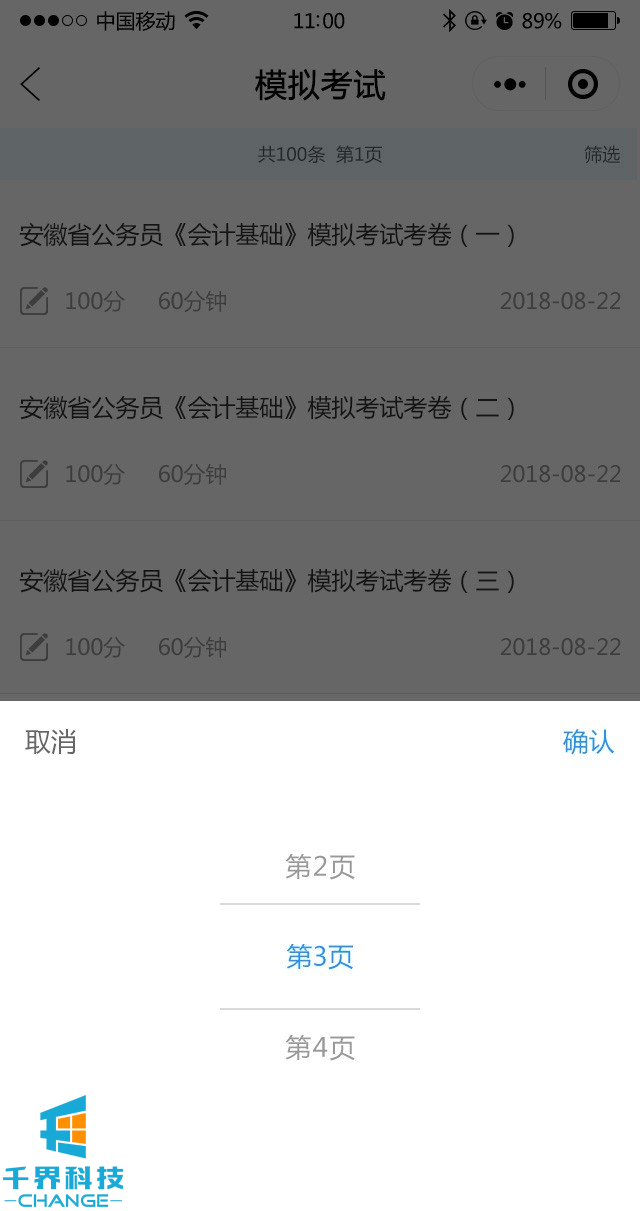Screen dimensions: 640x1211
Task: Go back using the top-left arrow
Action: [31, 85]
